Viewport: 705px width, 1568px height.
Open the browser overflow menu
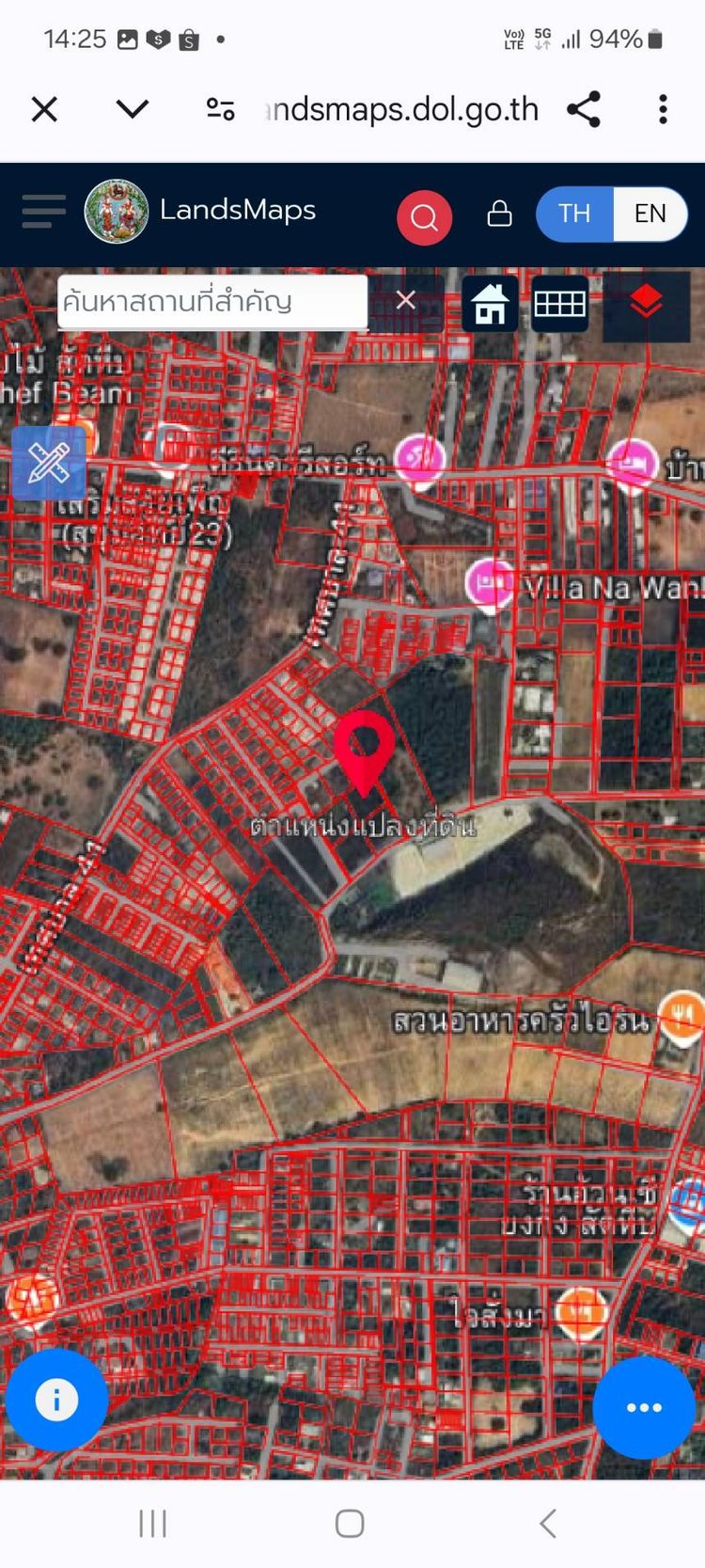pos(663,109)
